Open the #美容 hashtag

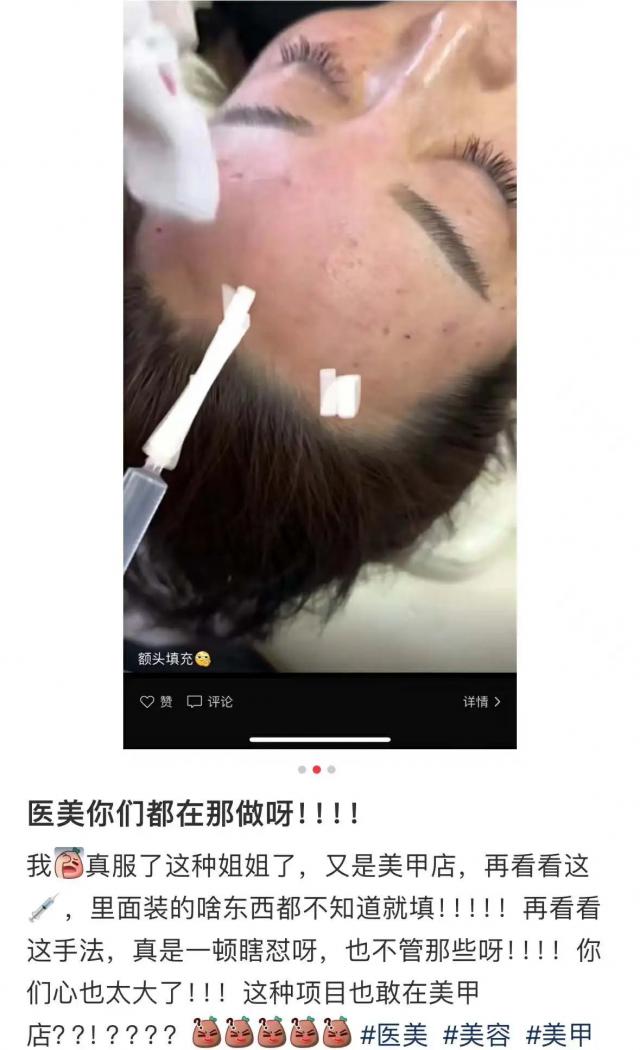pos(478,1033)
